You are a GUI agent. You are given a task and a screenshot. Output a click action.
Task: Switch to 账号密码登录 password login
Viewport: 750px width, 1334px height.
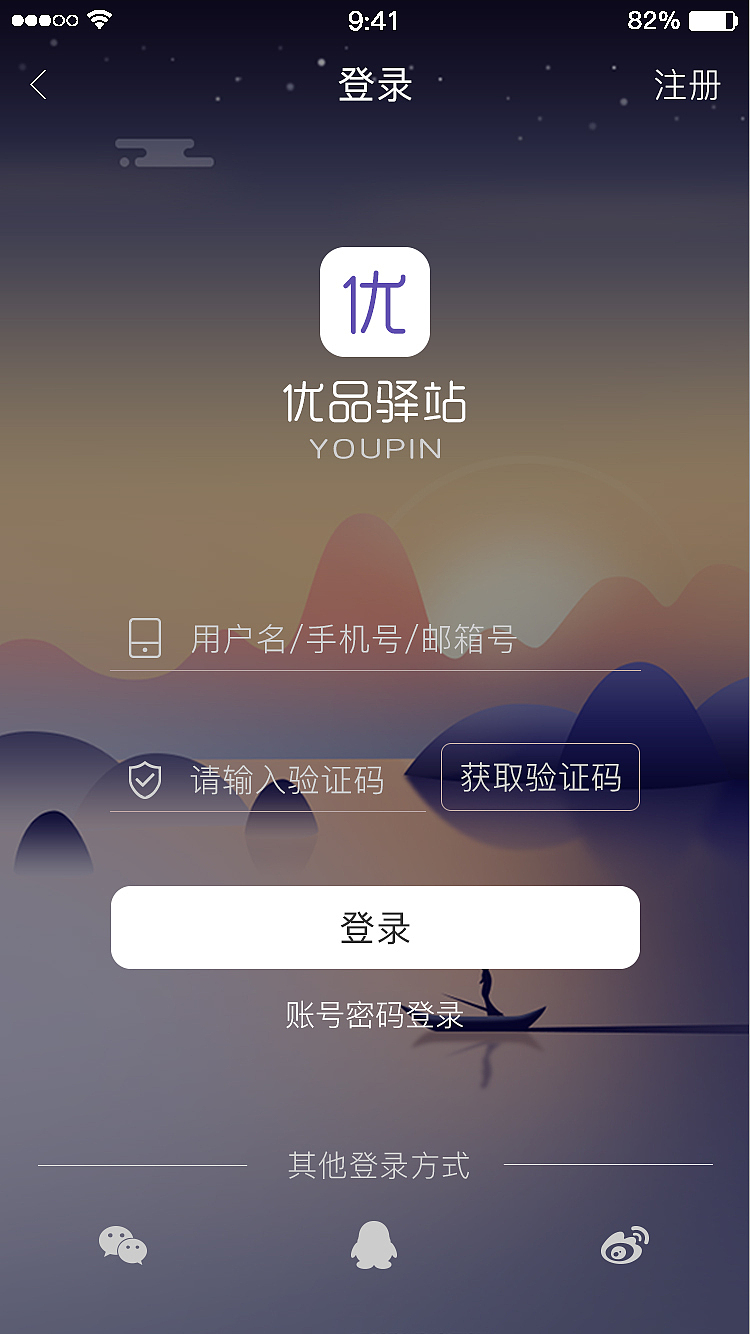coord(375,1014)
